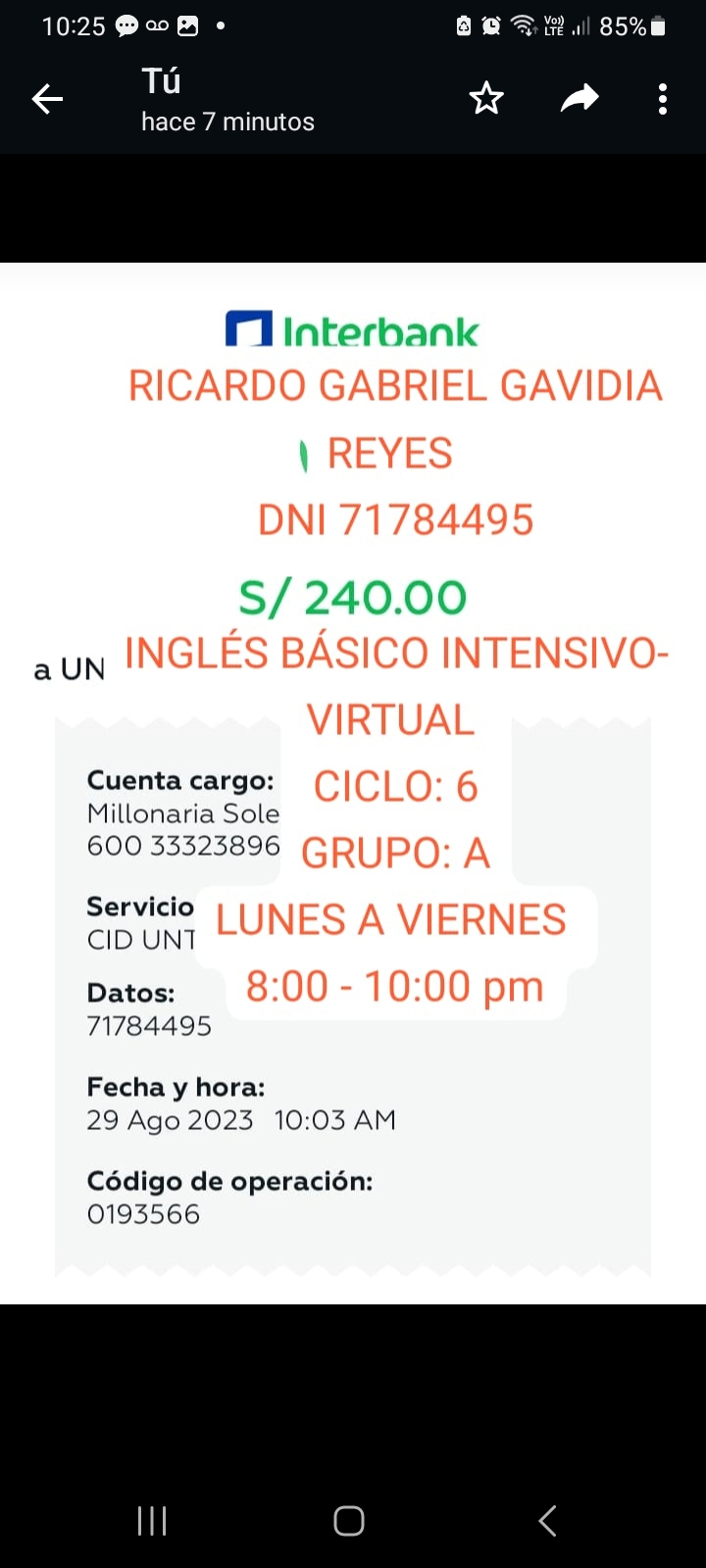Go to the home screen
Viewport: 706px width, 1568px height.
click(x=349, y=1521)
